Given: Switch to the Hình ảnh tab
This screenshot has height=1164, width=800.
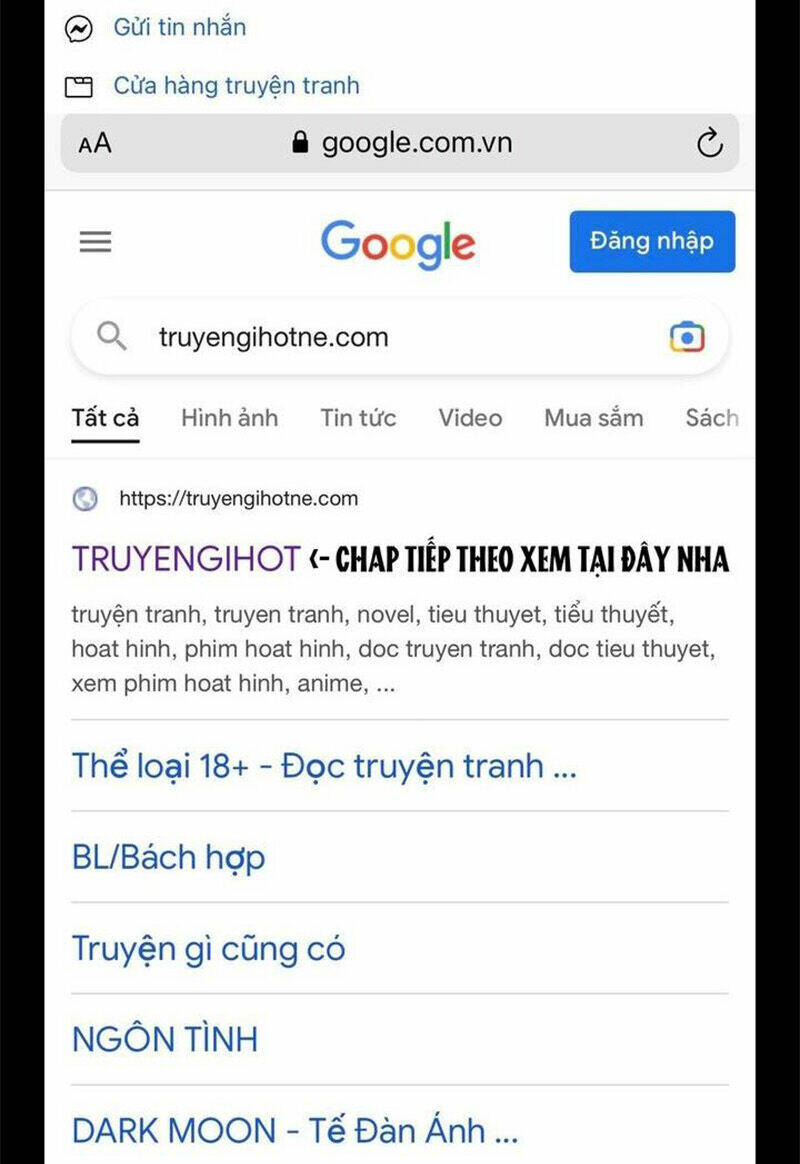Looking at the screenshot, I should (x=230, y=418).
